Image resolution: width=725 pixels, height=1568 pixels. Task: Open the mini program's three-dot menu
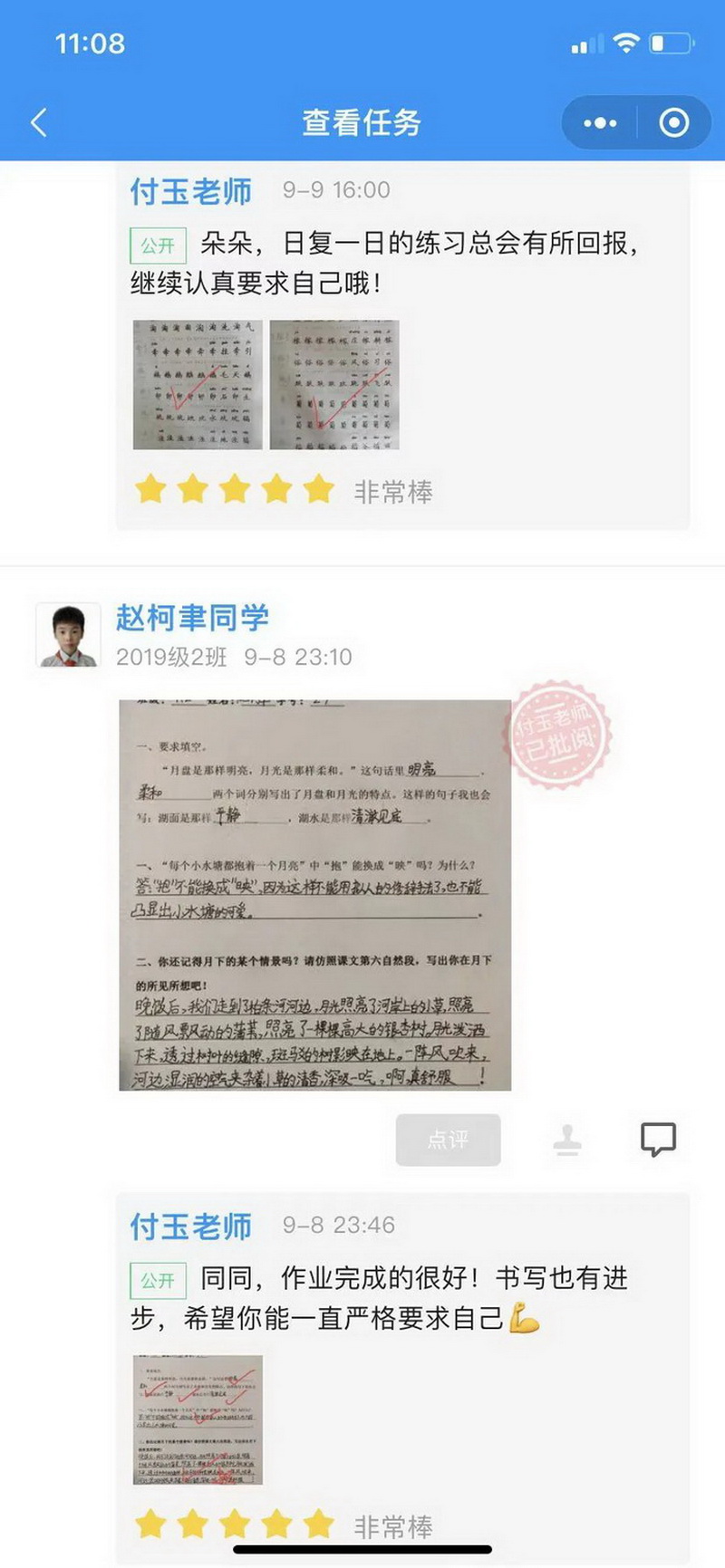coord(600,122)
